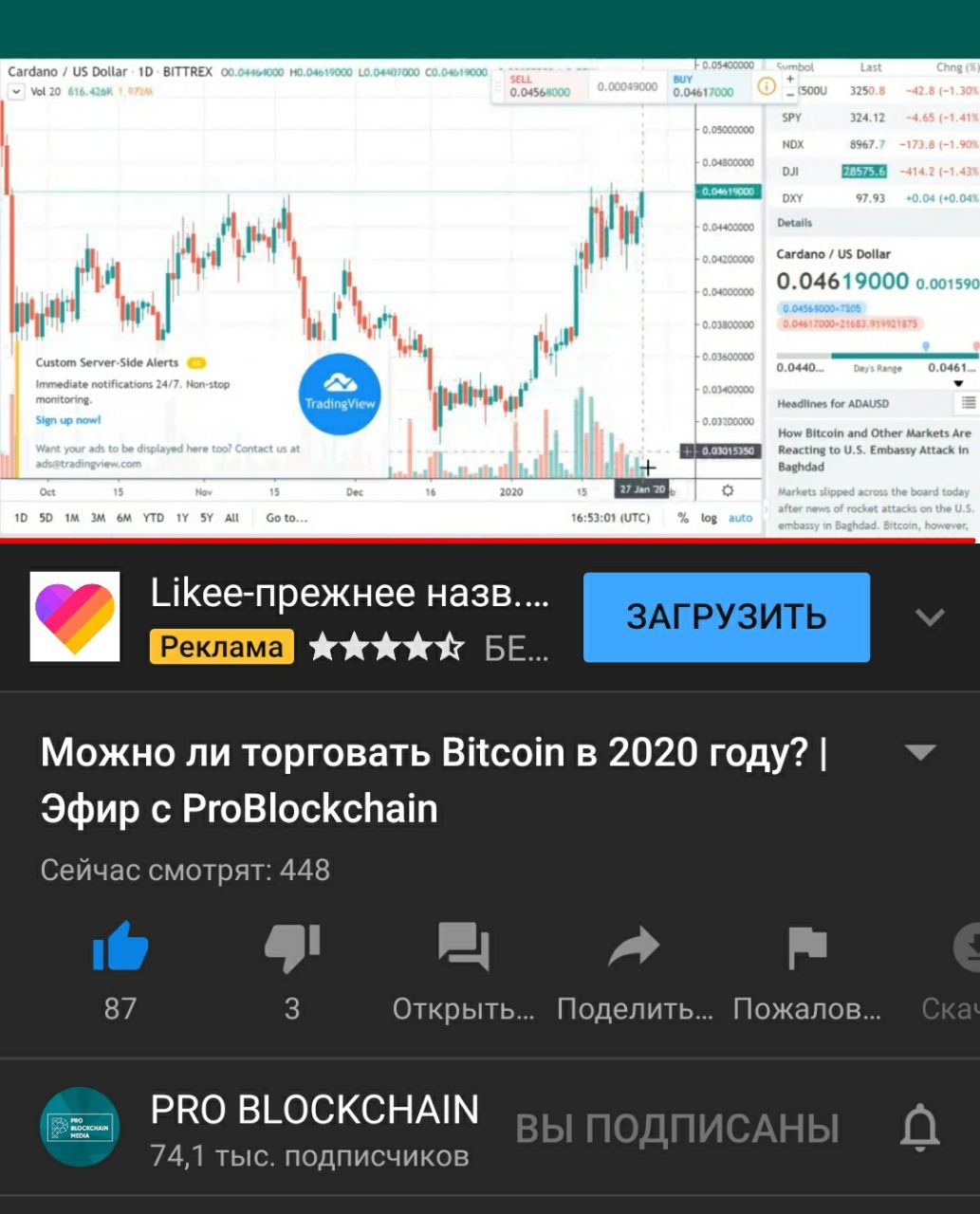
Task: Like the ProBlockchain video
Action: 120,948
